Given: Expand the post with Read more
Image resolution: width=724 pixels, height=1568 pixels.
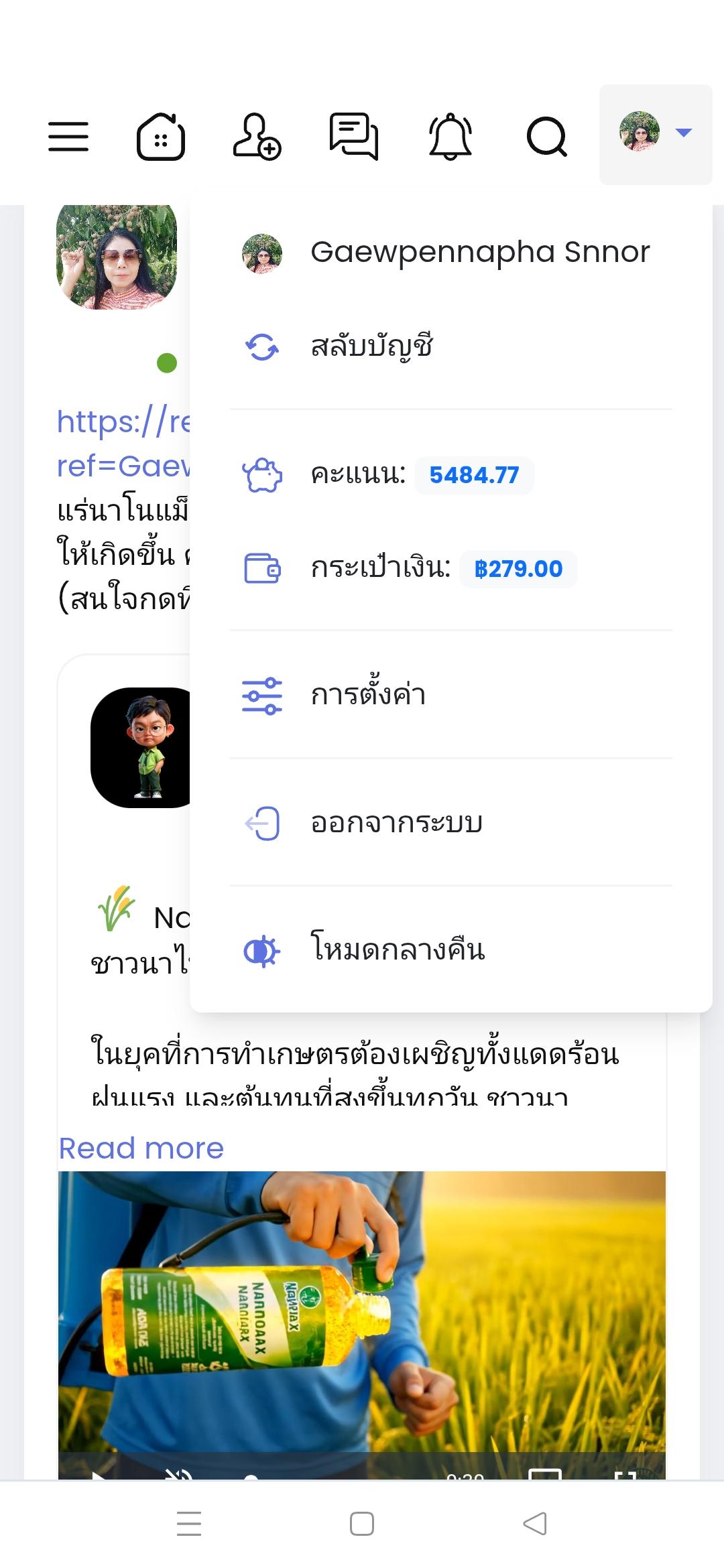Looking at the screenshot, I should 141,1148.
